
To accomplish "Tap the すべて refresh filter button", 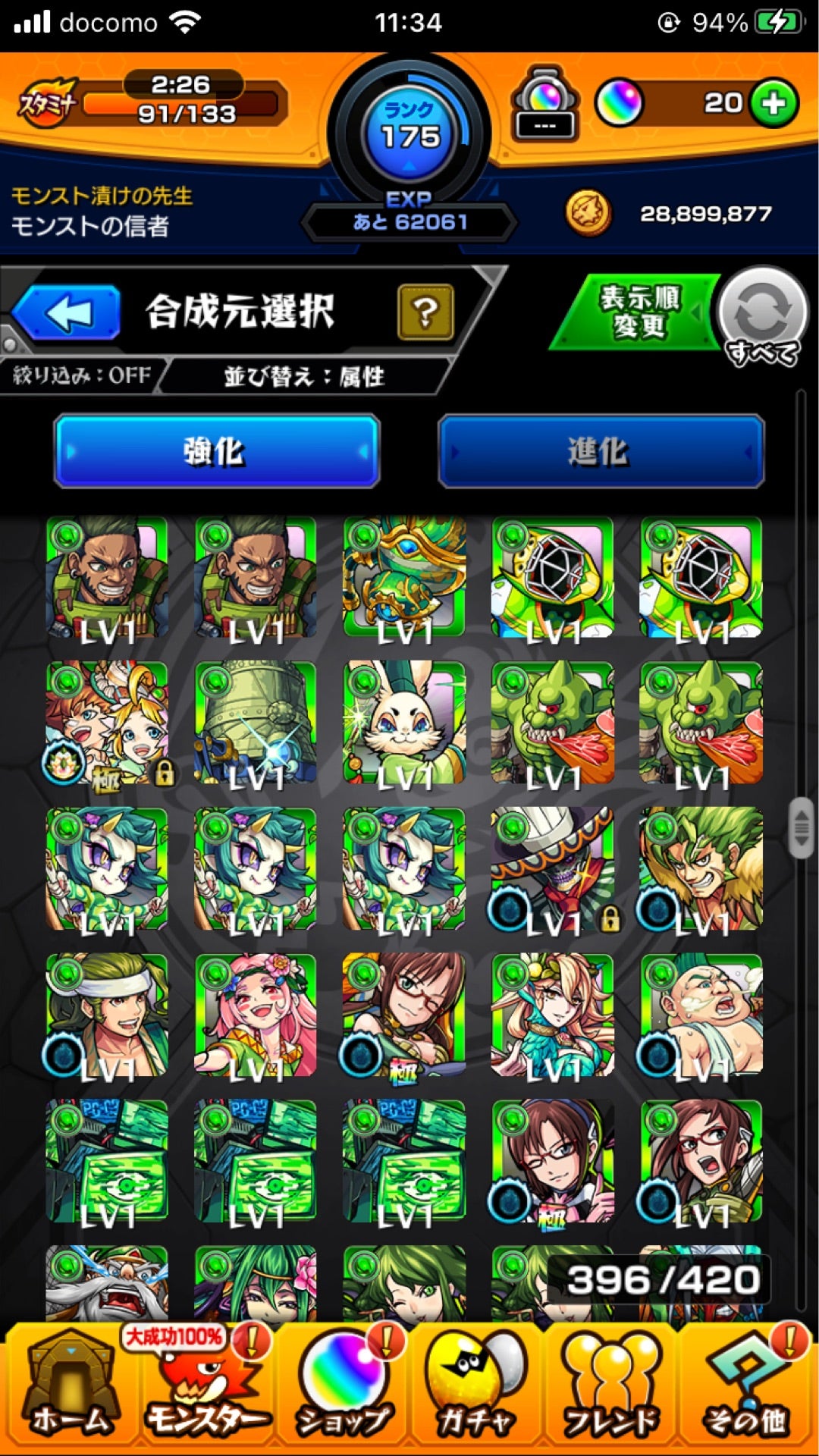I will (x=763, y=316).
